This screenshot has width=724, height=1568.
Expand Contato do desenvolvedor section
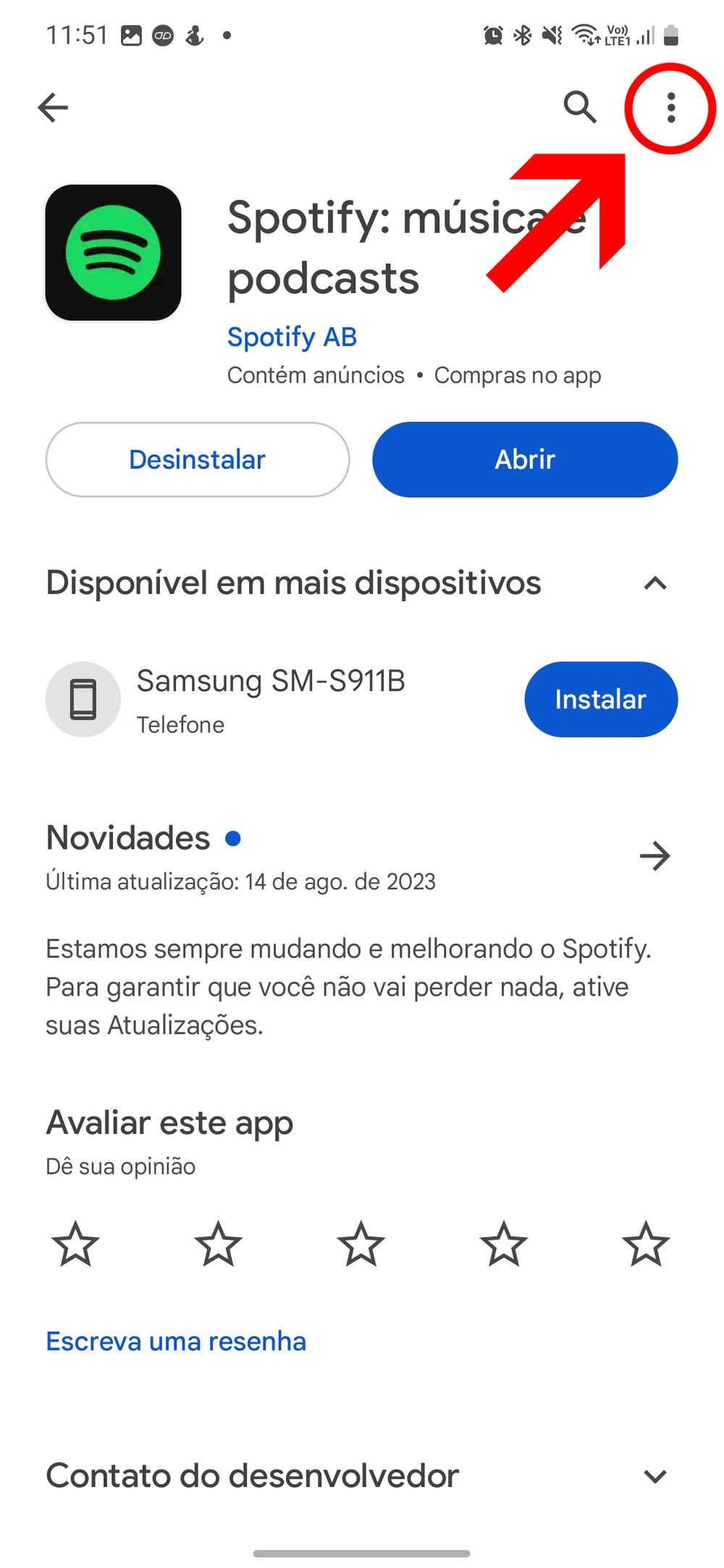tap(655, 1477)
